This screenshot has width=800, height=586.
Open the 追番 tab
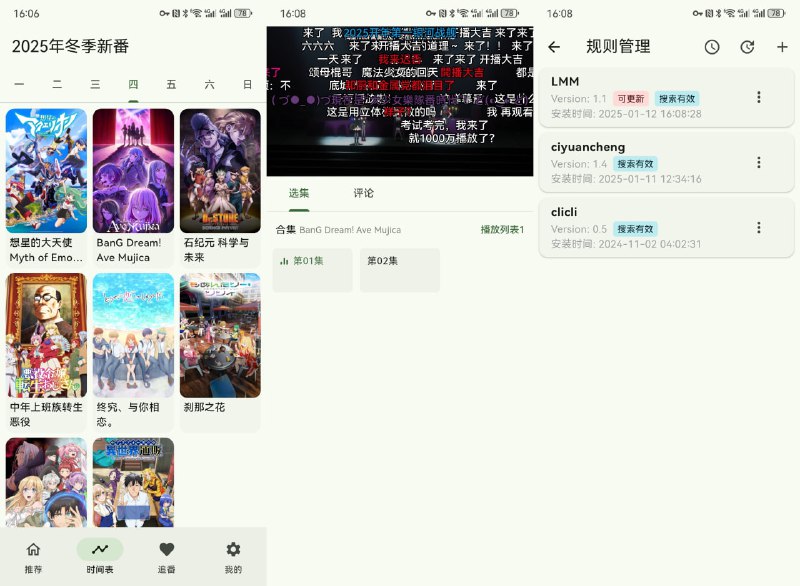[167, 555]
